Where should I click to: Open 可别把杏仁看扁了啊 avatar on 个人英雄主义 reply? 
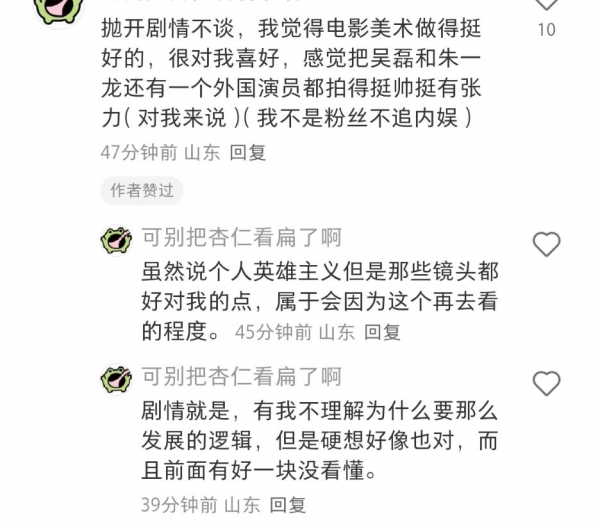coord(117,241)
